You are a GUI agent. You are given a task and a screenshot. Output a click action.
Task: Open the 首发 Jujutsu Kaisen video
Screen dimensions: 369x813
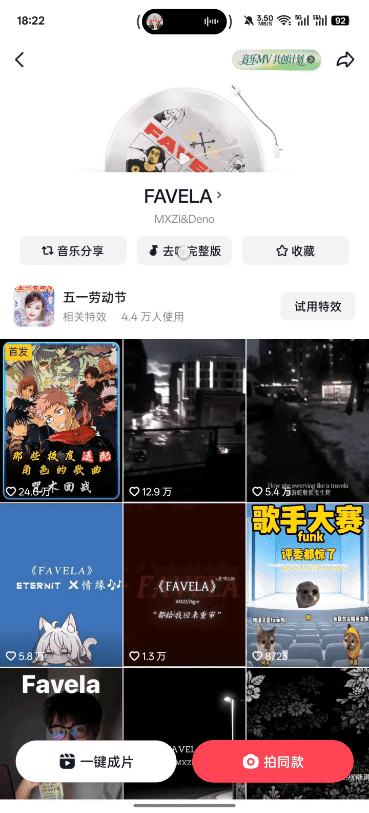[x=61, y=420]
